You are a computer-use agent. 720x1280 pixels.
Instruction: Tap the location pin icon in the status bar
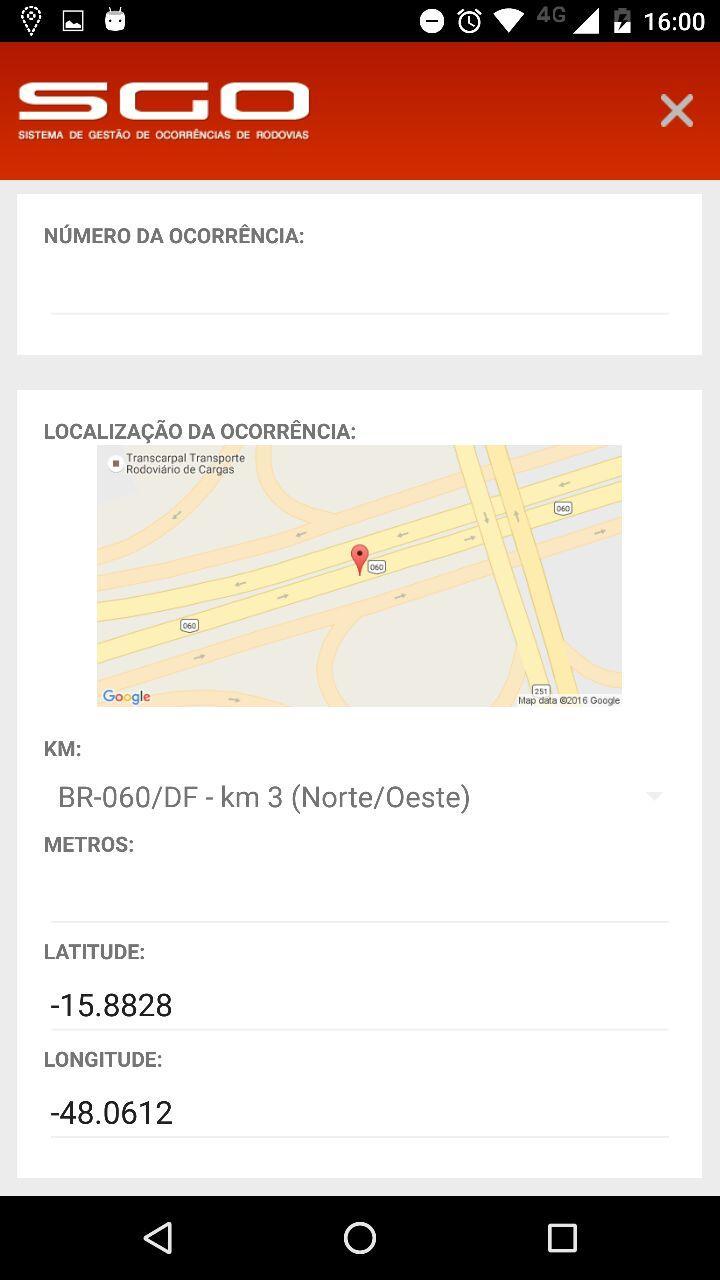click(30, 18)
